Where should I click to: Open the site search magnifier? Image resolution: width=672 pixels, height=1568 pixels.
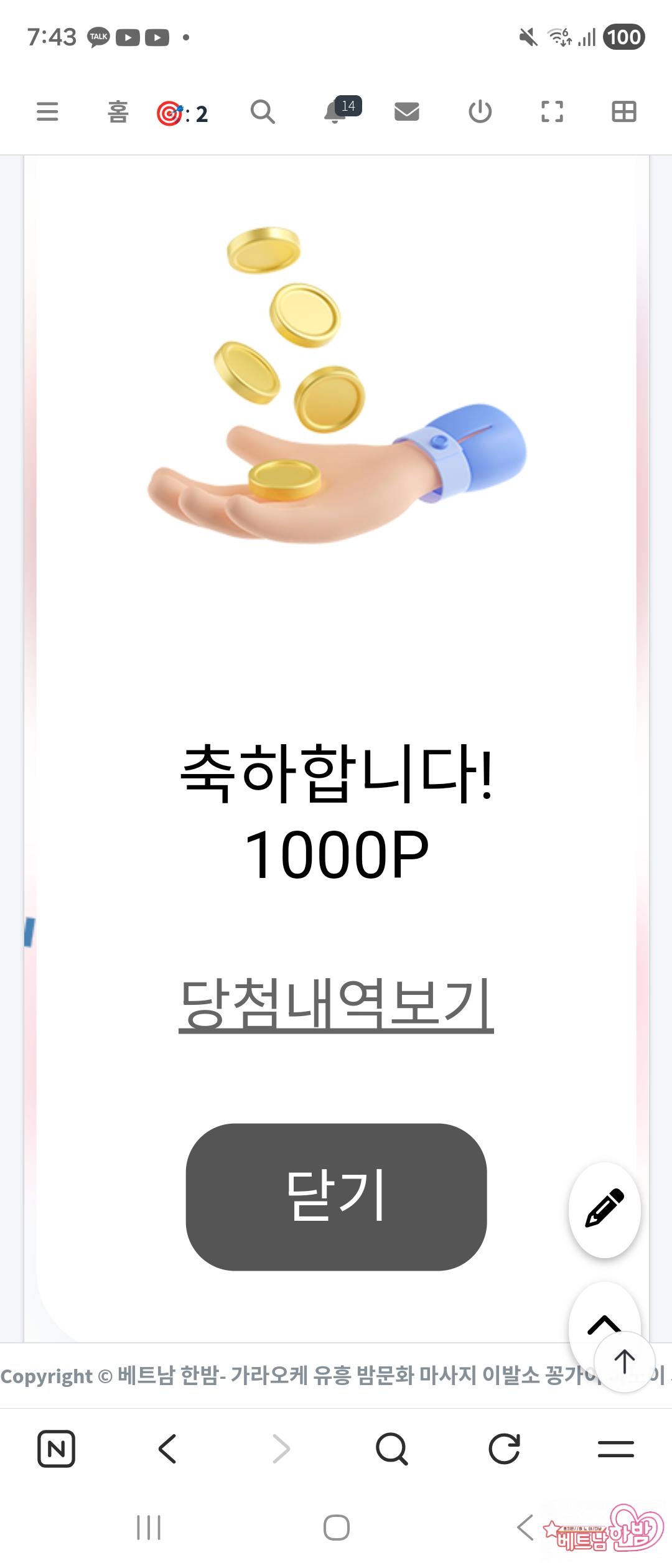point(263,112)
